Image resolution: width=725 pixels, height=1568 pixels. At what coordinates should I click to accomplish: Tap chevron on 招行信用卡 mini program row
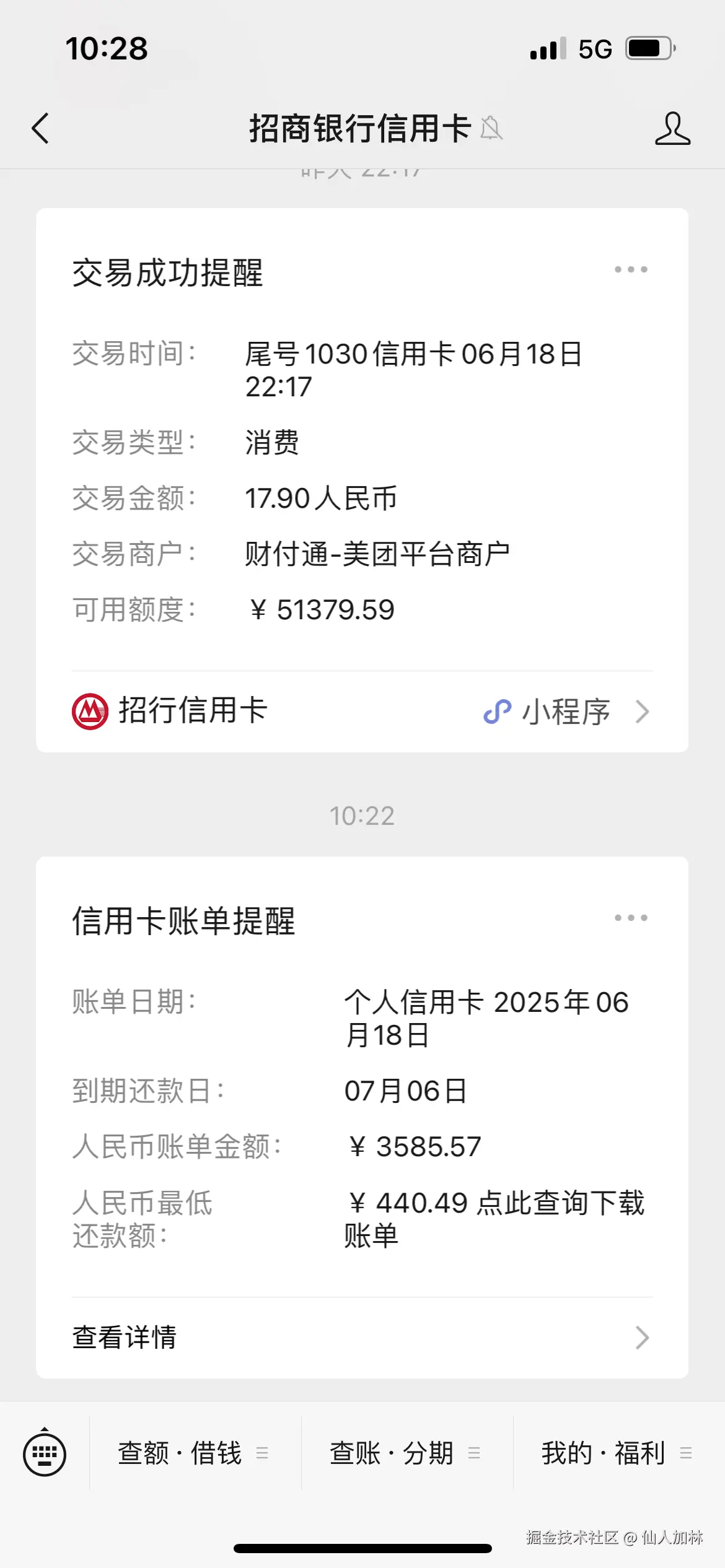pyautogui.click(x=643, y=712)
